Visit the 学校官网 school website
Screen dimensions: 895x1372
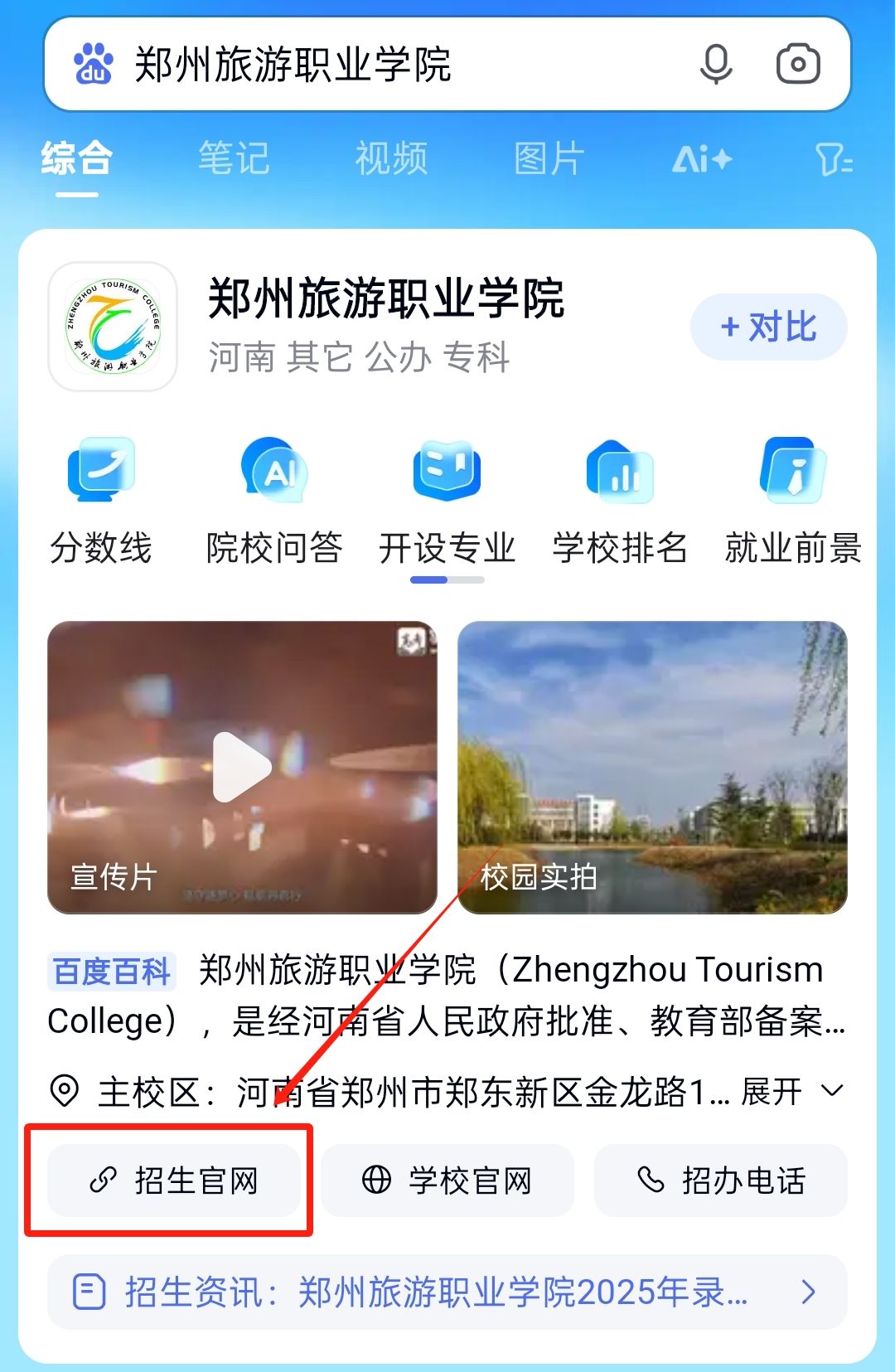447,1180
